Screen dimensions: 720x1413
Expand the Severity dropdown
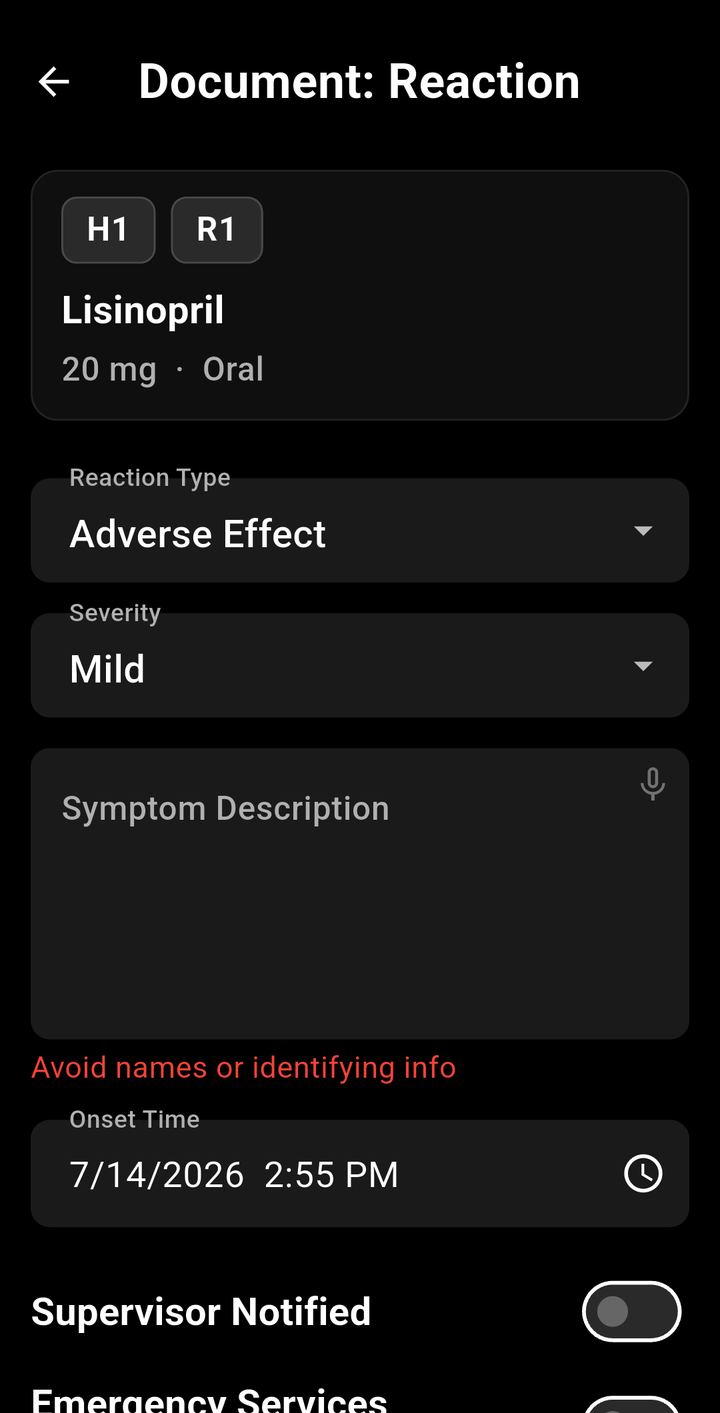[x=360, y=666]
